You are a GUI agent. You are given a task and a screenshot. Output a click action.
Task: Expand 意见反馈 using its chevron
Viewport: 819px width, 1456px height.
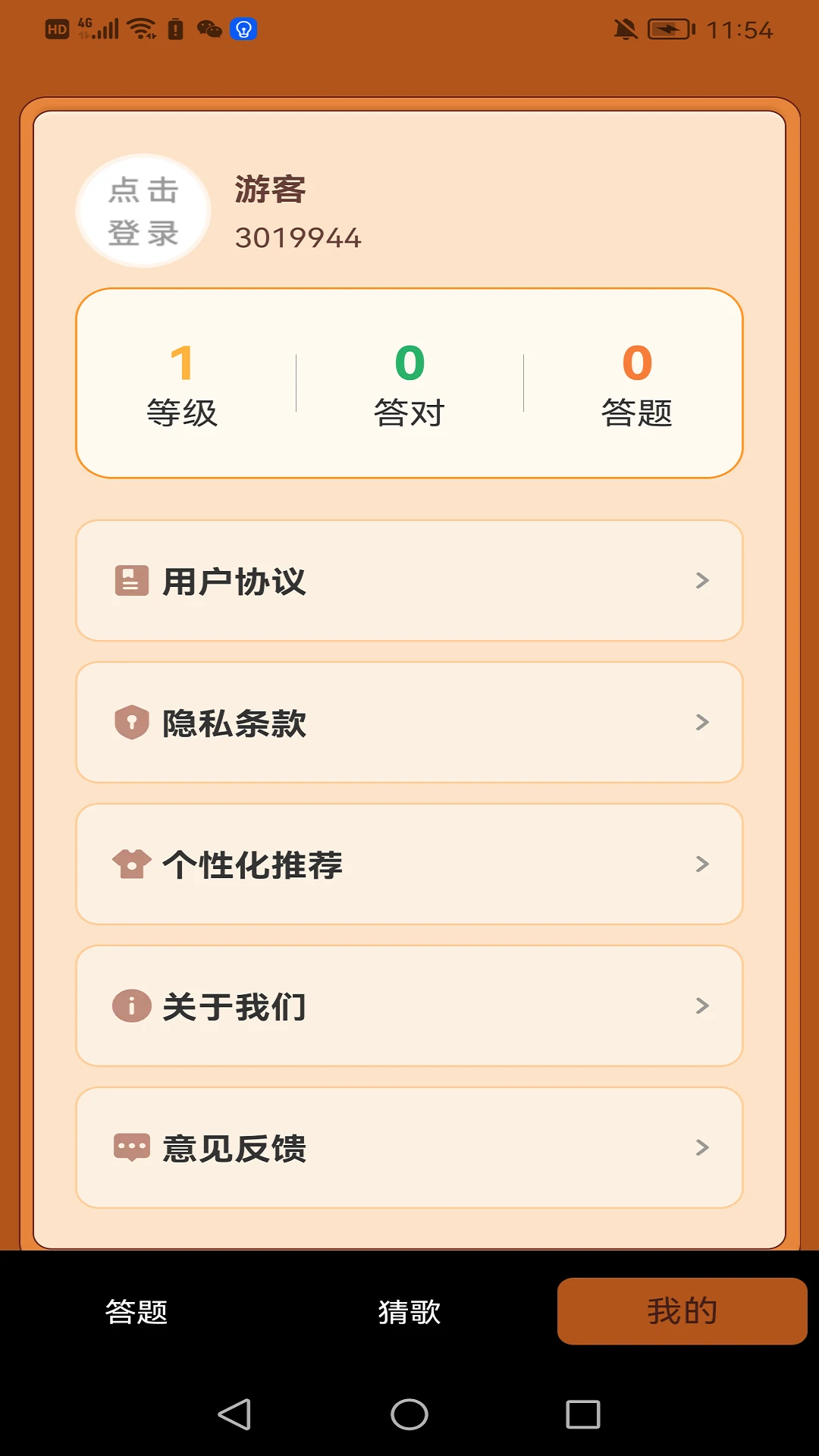click(701, 1148)
